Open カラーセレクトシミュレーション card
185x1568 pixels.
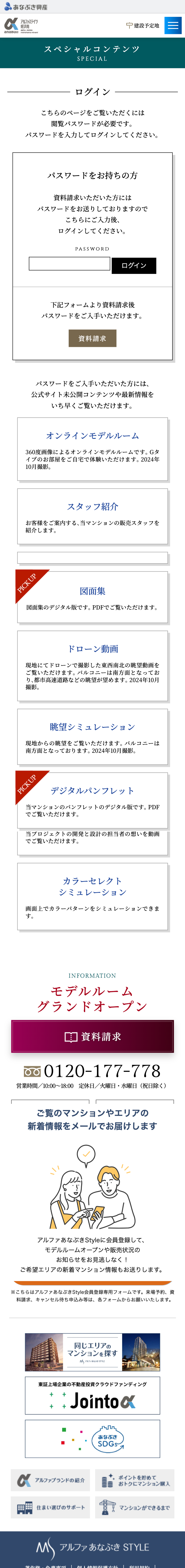pos(92,896)
